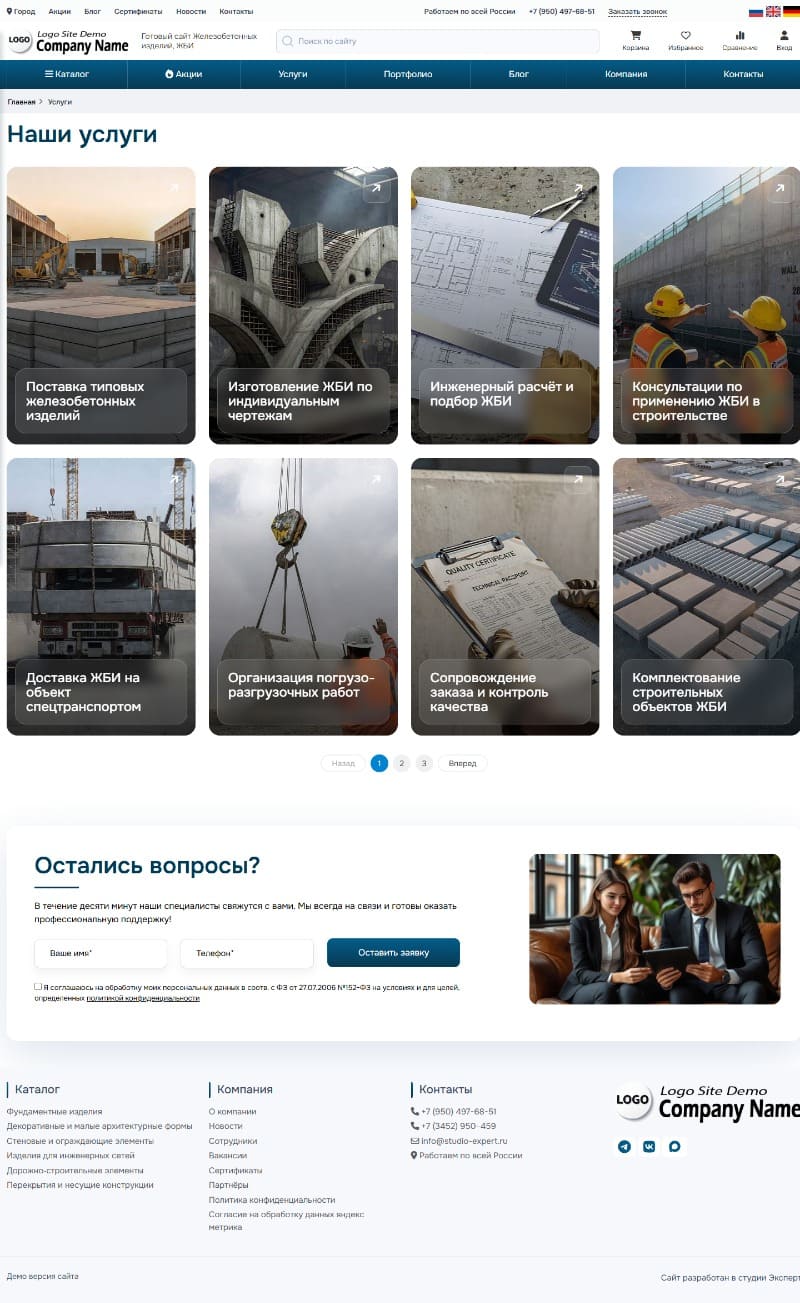Image resolution: width=800 pixels, height=1303 pixels.
Task: Tap the Телефон input field
Action: [247, 953]
